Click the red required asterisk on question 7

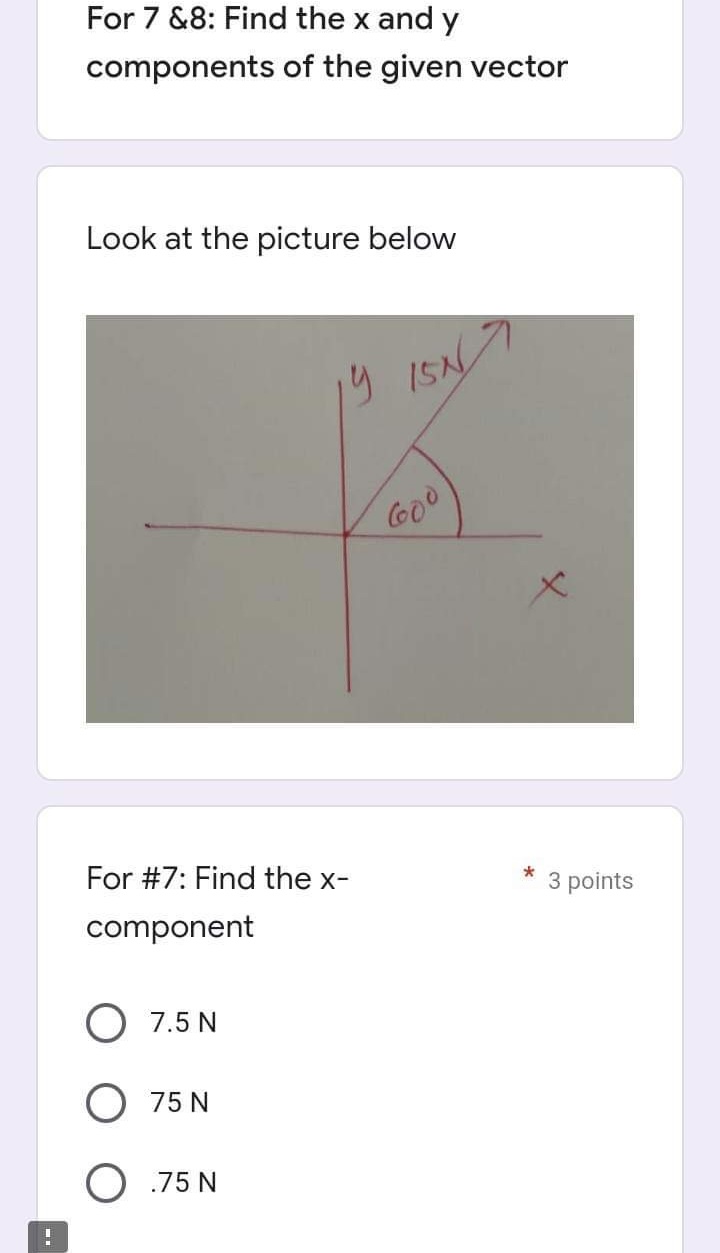coord(527,872)
